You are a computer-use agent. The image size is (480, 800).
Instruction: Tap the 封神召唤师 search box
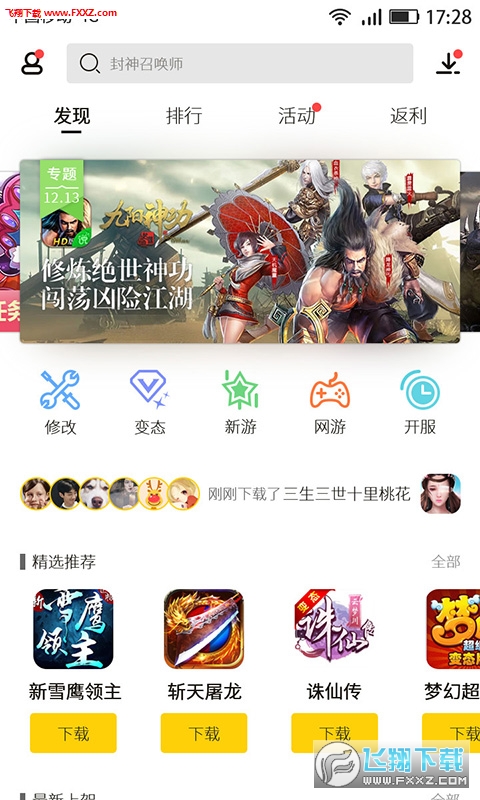point(240,63)
